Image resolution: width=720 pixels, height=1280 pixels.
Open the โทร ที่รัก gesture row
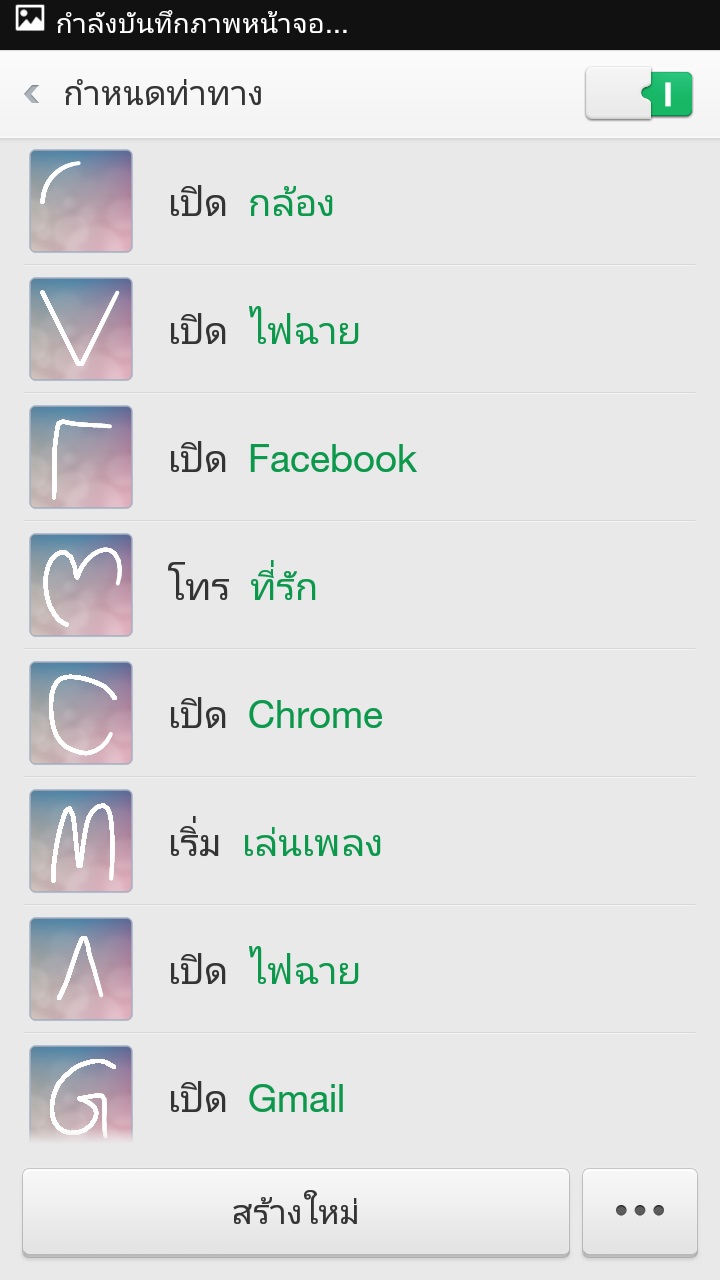pyautogui.click(x=360, y=586)
